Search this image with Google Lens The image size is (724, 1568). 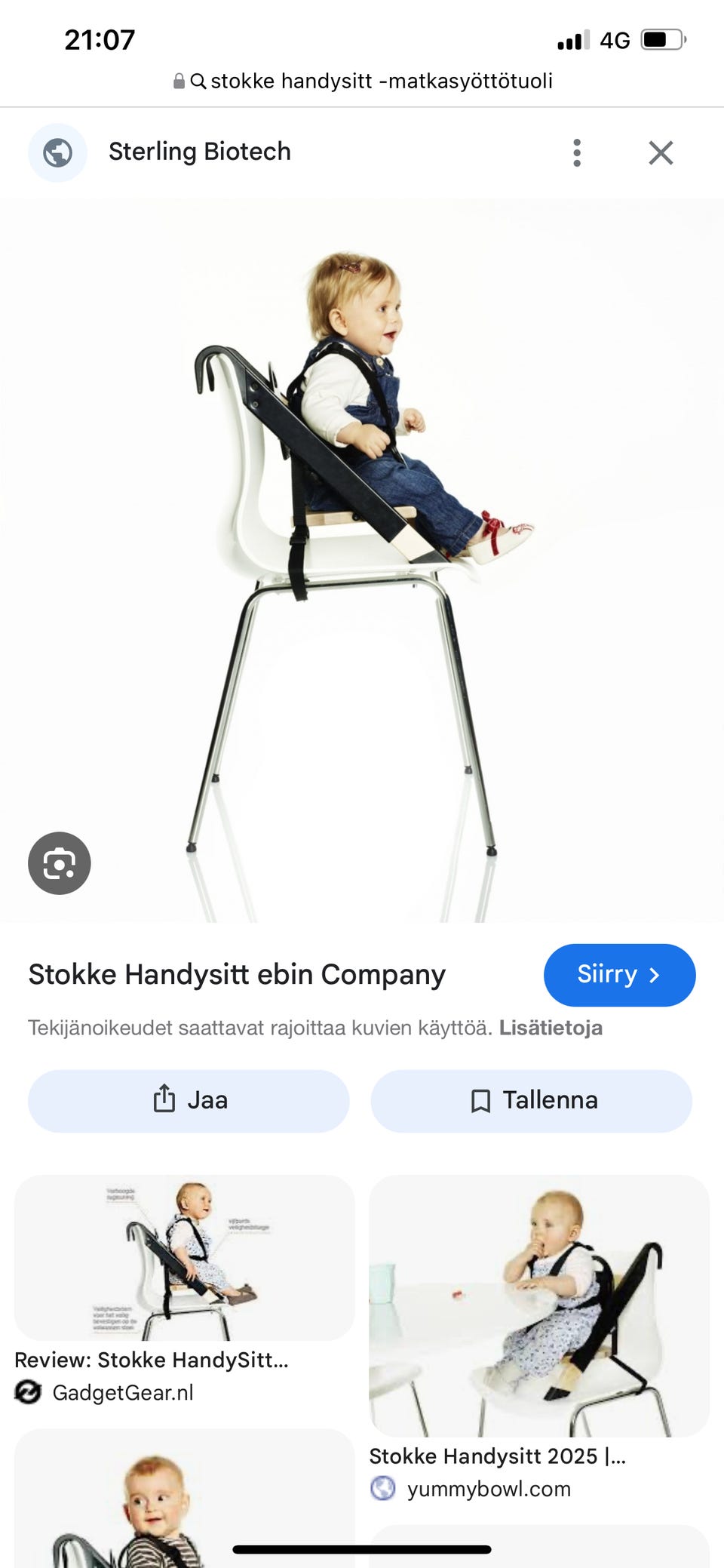coord(60,863)
